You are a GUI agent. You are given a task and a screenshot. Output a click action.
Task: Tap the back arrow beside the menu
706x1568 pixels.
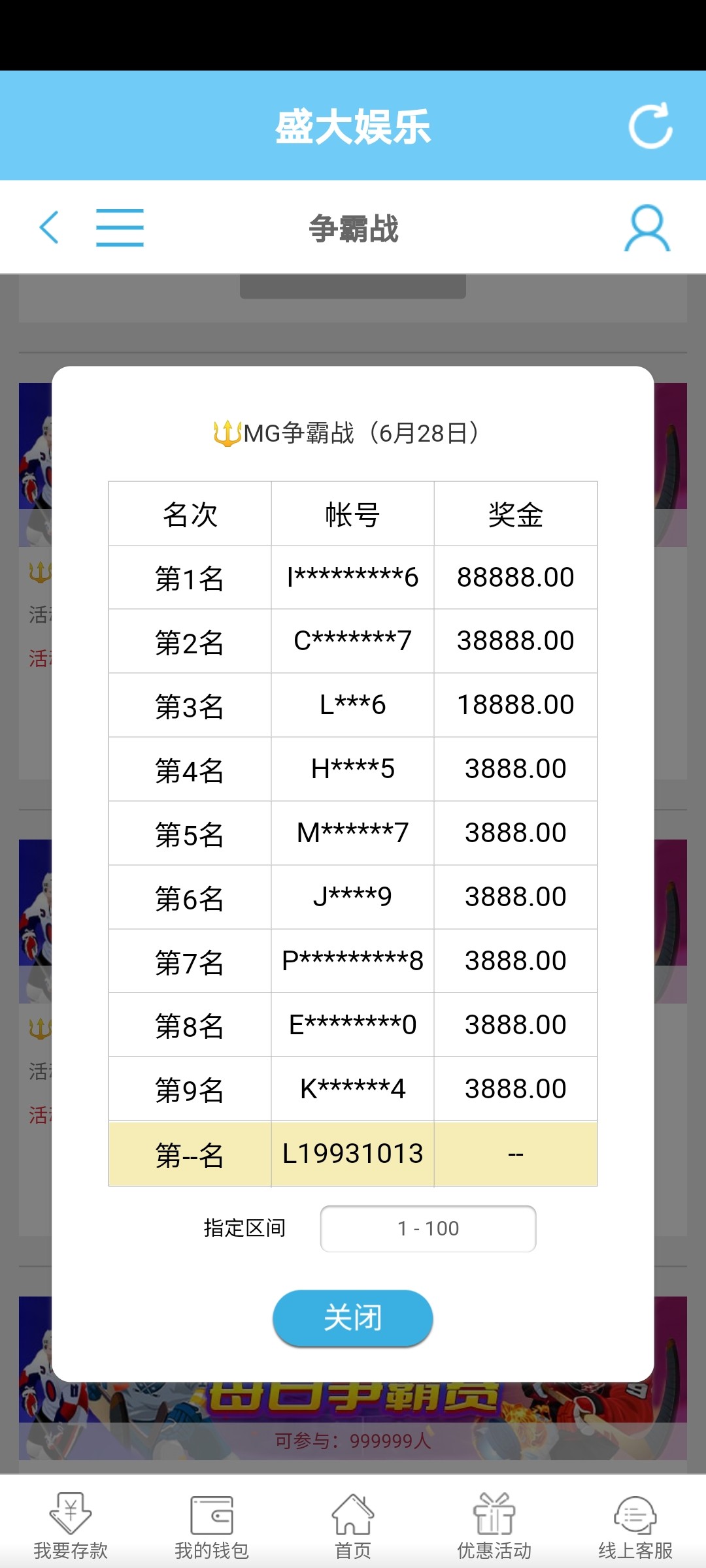click(x=50, y=228)
